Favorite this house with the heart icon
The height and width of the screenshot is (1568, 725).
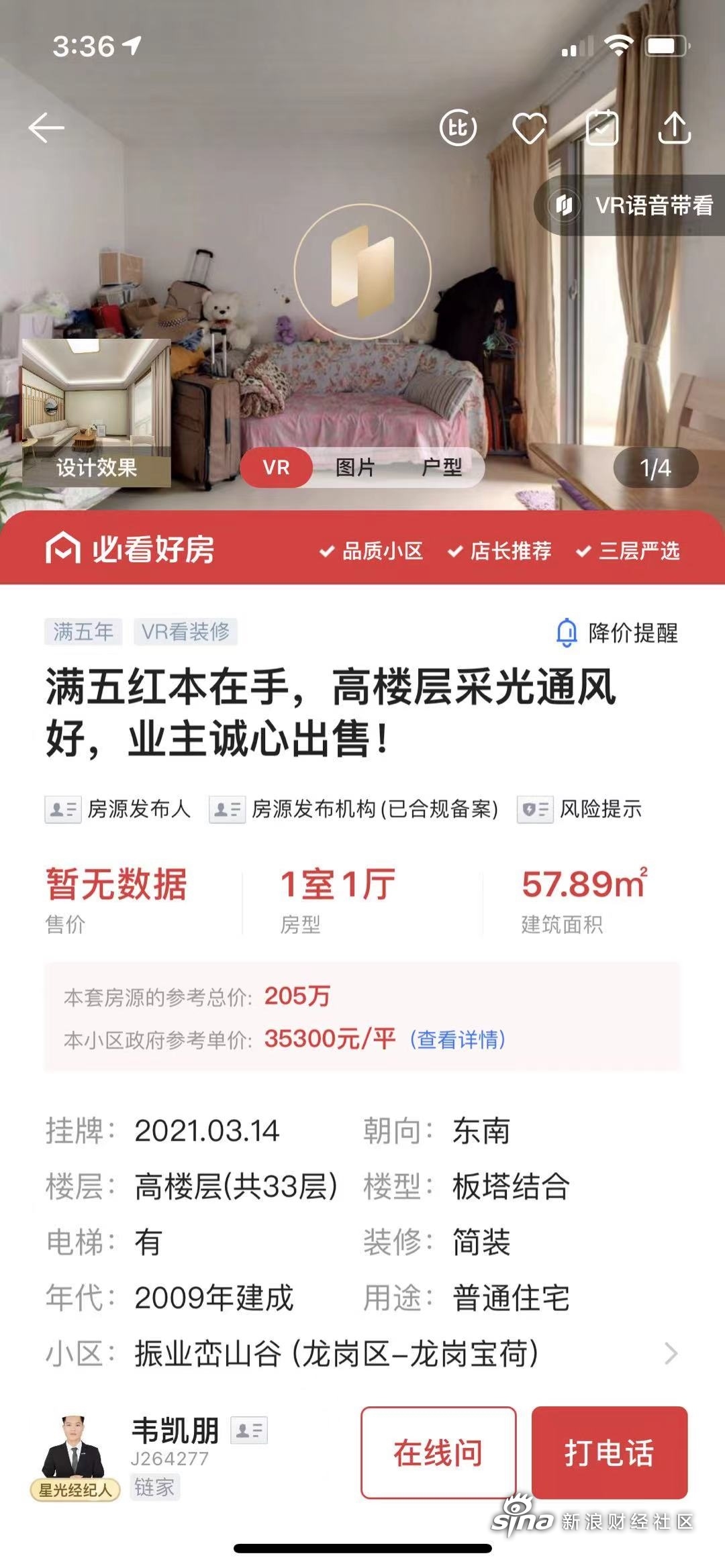pos(530,127)
